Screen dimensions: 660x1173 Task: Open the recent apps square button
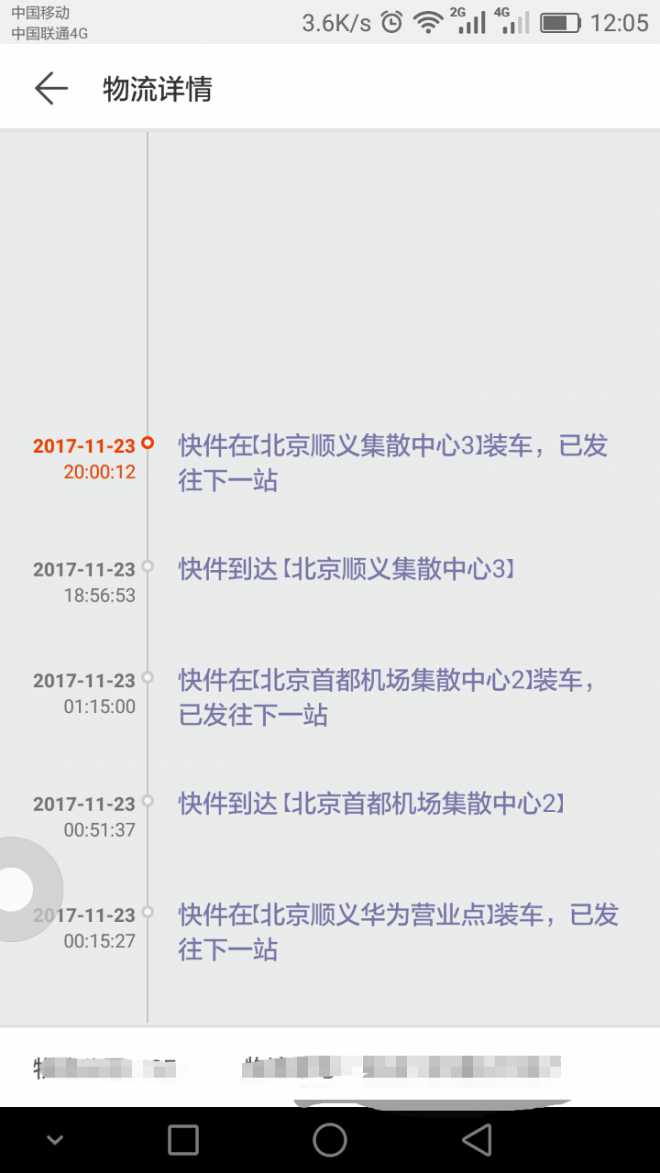(x=183, y=1140)
